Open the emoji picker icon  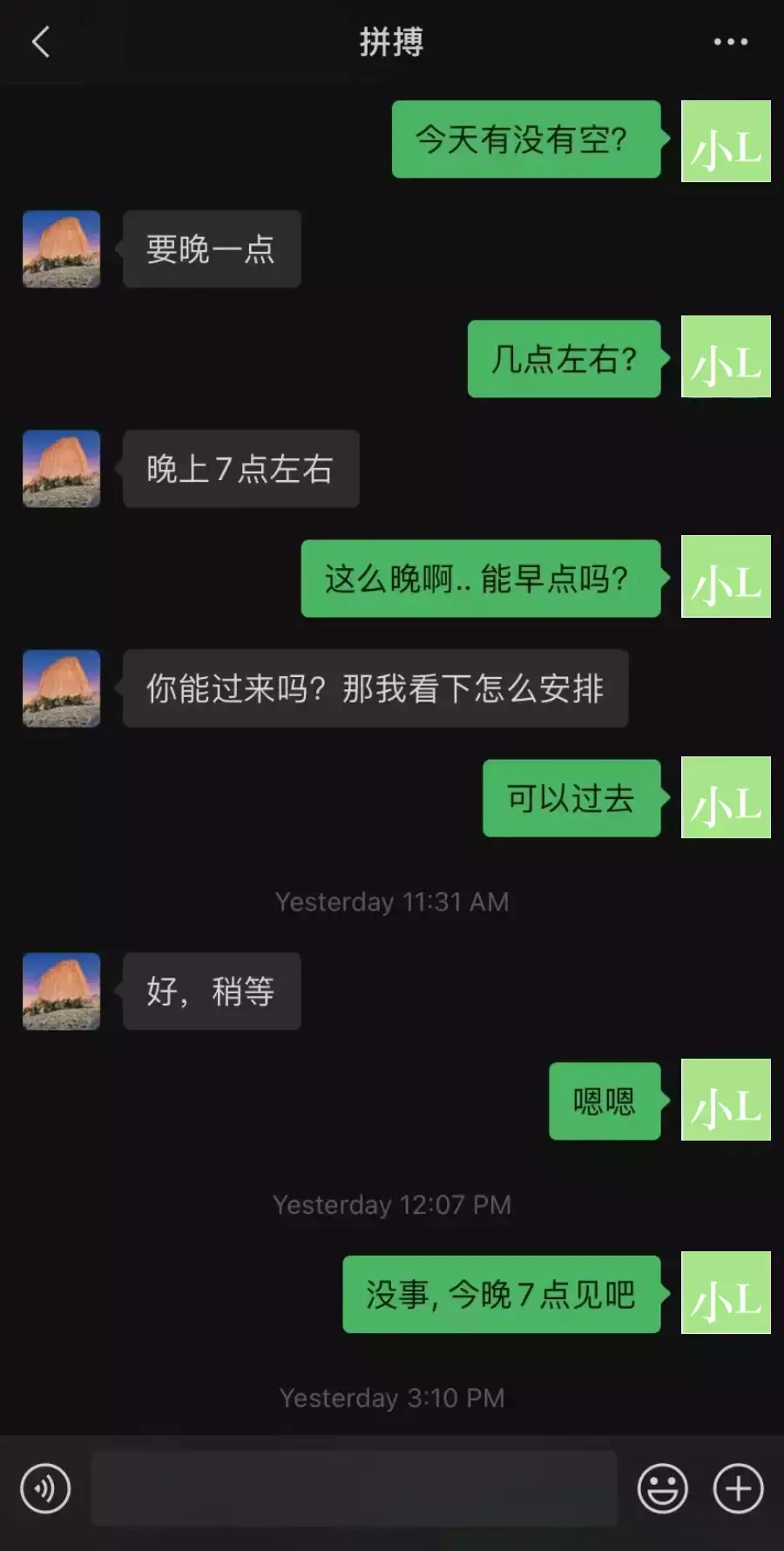coord(662,1488)
